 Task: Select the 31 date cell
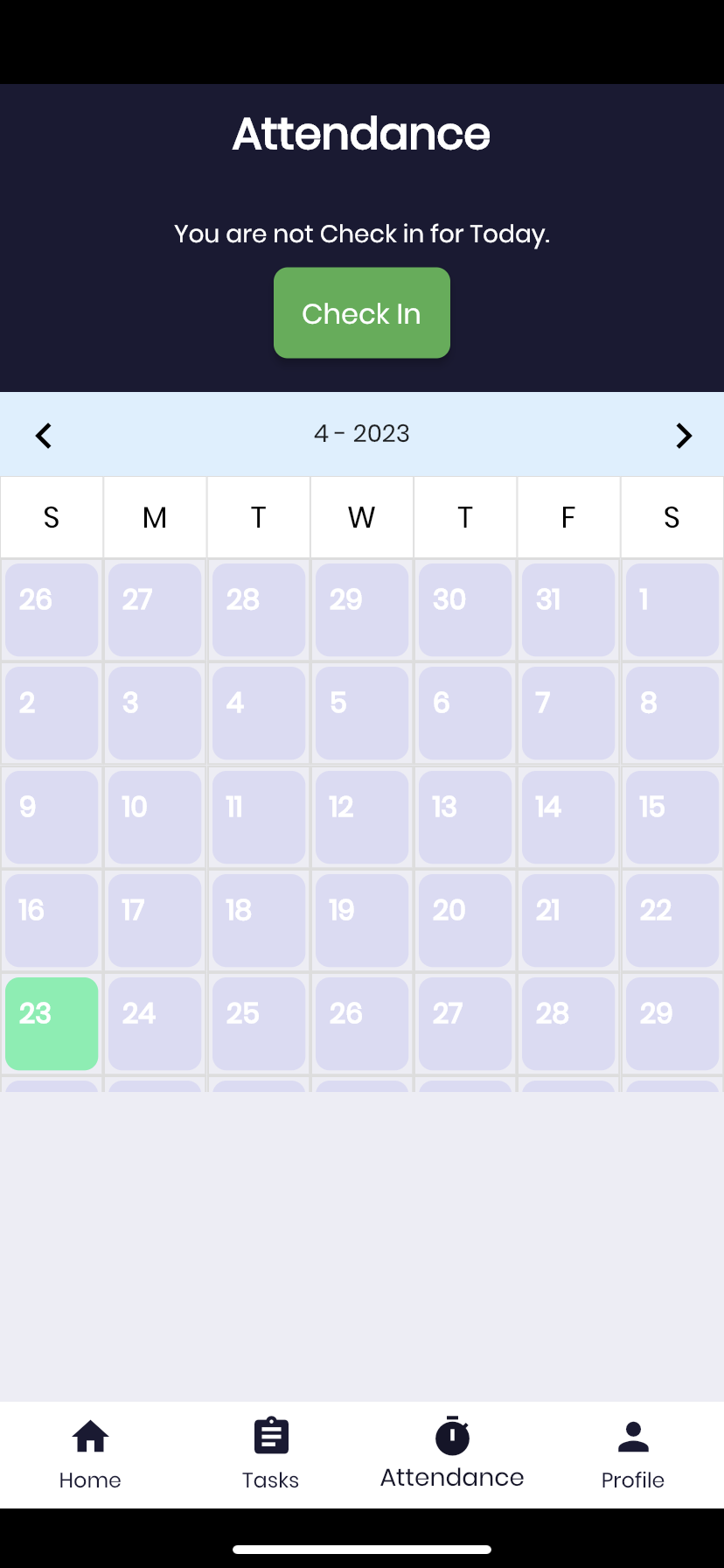click(x=568, y=610)
